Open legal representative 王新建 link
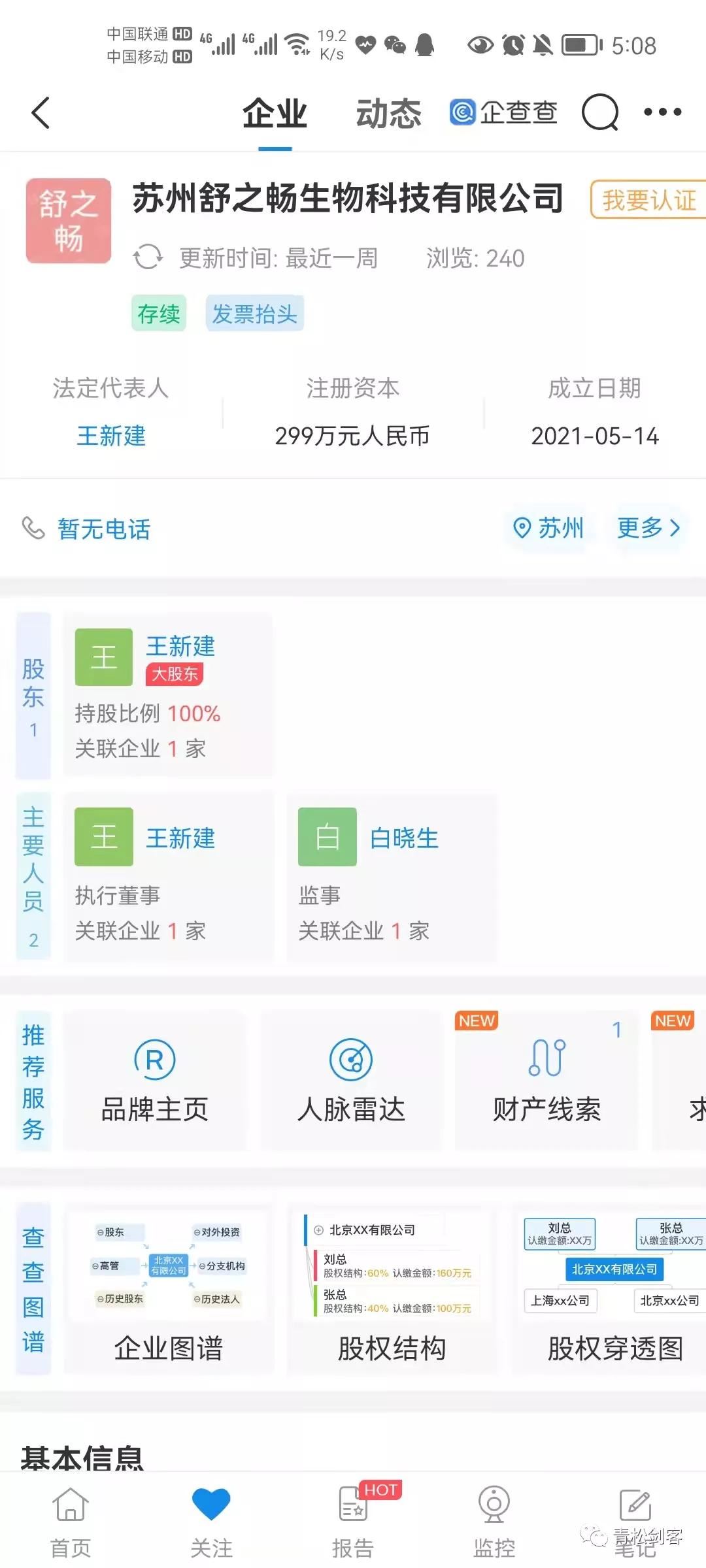706x1568 pixels. [x=111, y=436]
